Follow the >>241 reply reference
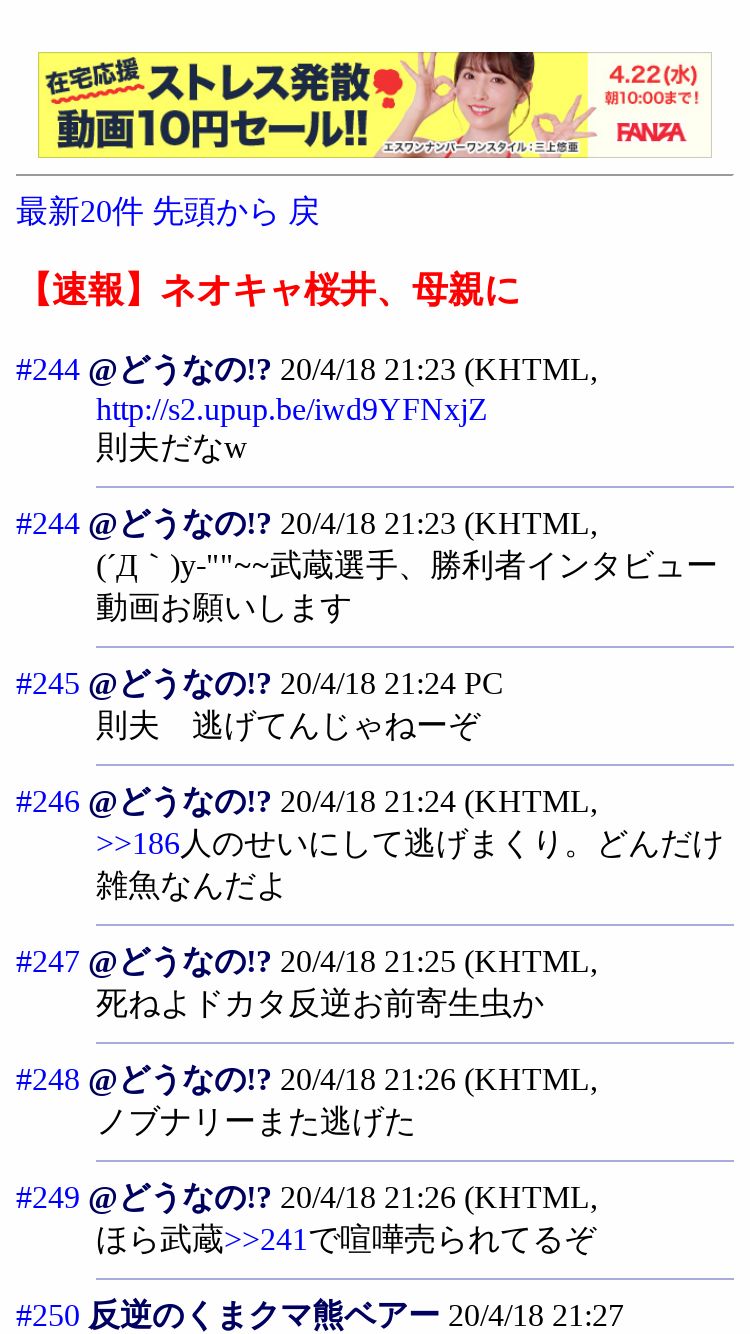 click(266, 1240)
